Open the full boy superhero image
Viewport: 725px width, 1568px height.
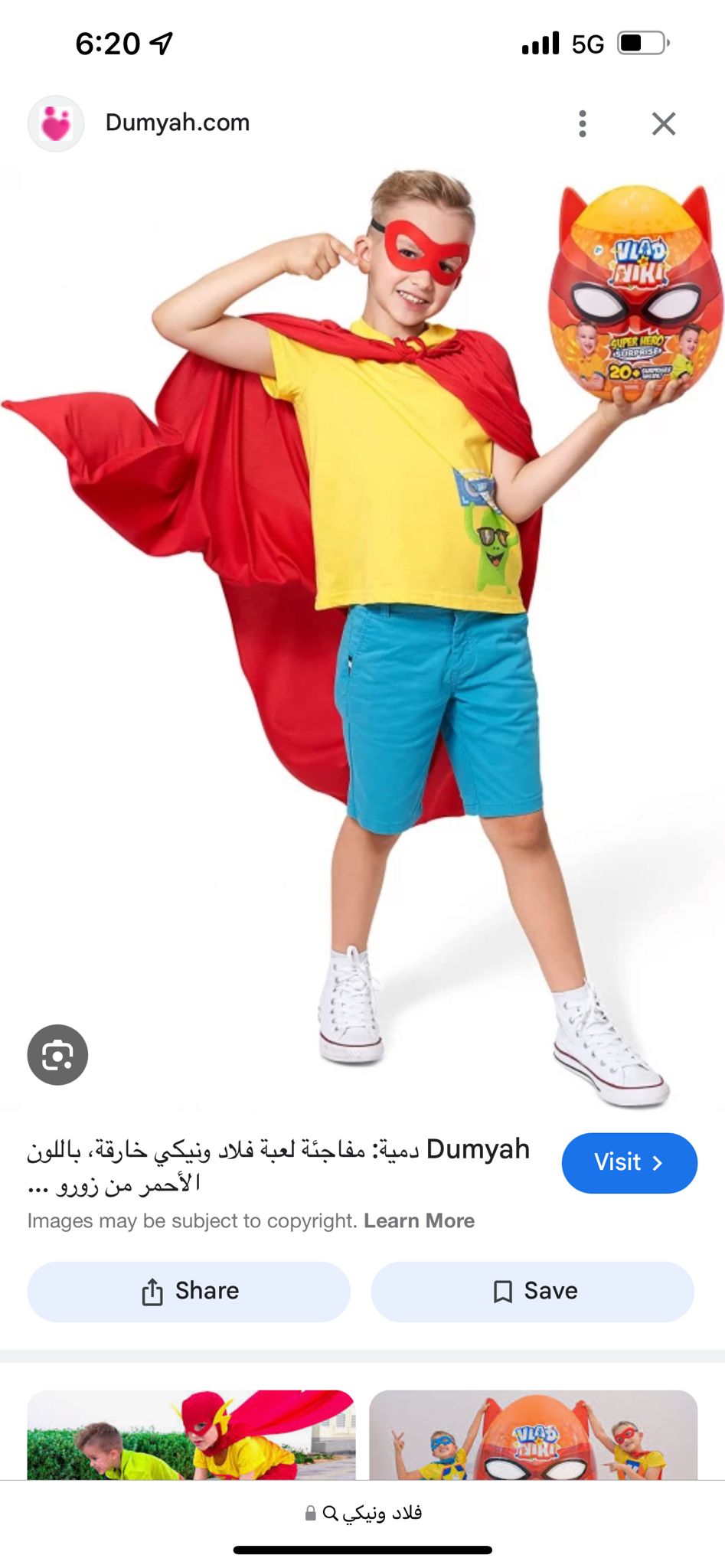point(363,639)
